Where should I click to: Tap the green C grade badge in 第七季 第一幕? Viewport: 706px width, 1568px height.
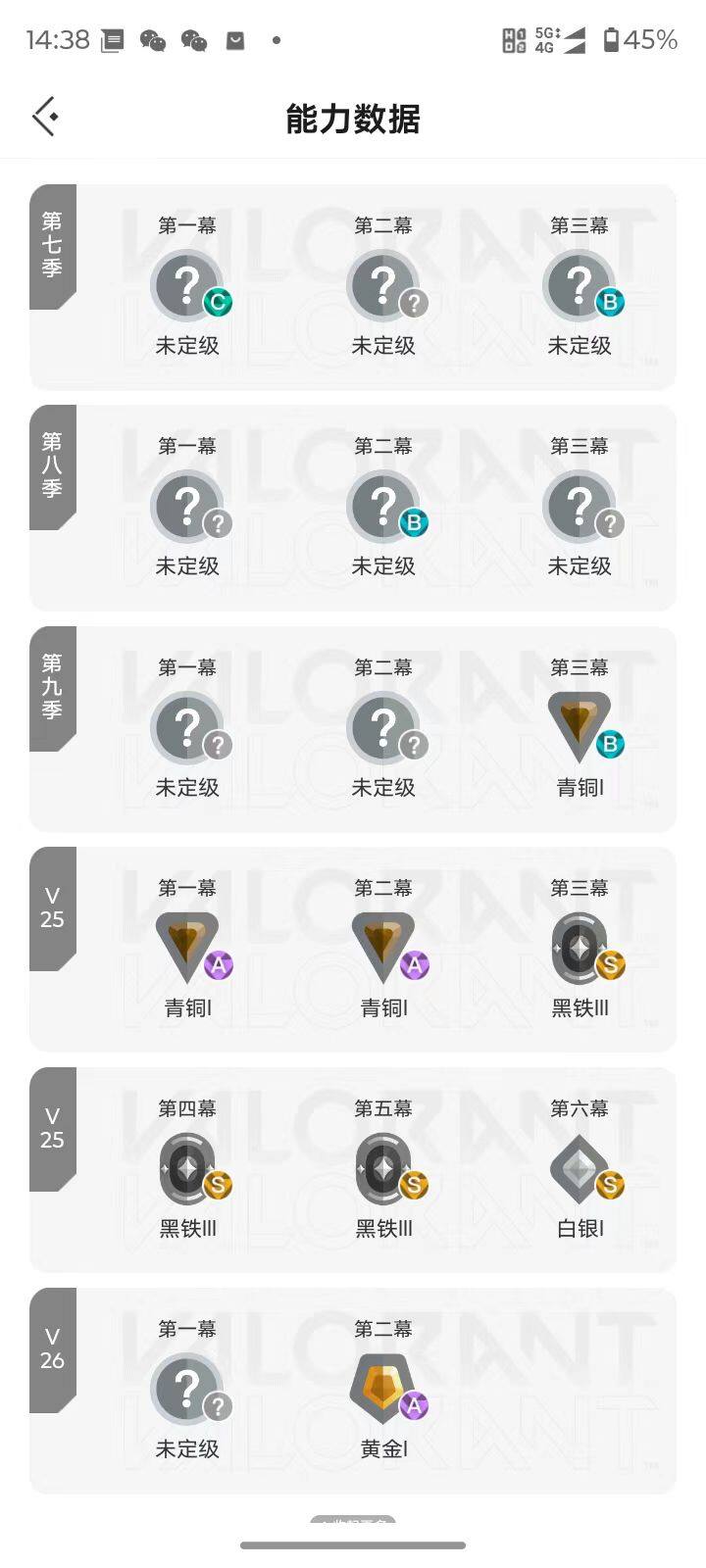(218, 303)
